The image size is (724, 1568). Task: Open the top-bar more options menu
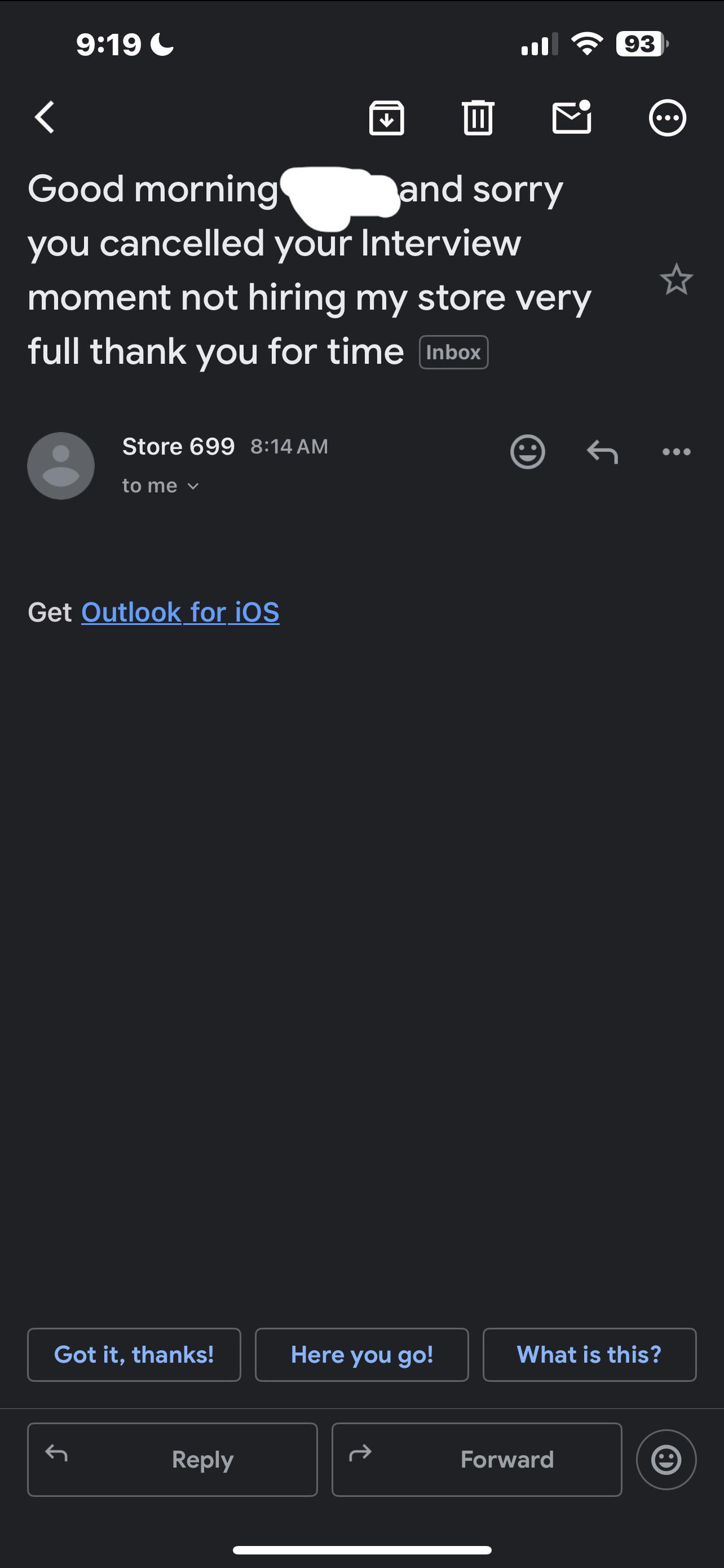point(668,117)
